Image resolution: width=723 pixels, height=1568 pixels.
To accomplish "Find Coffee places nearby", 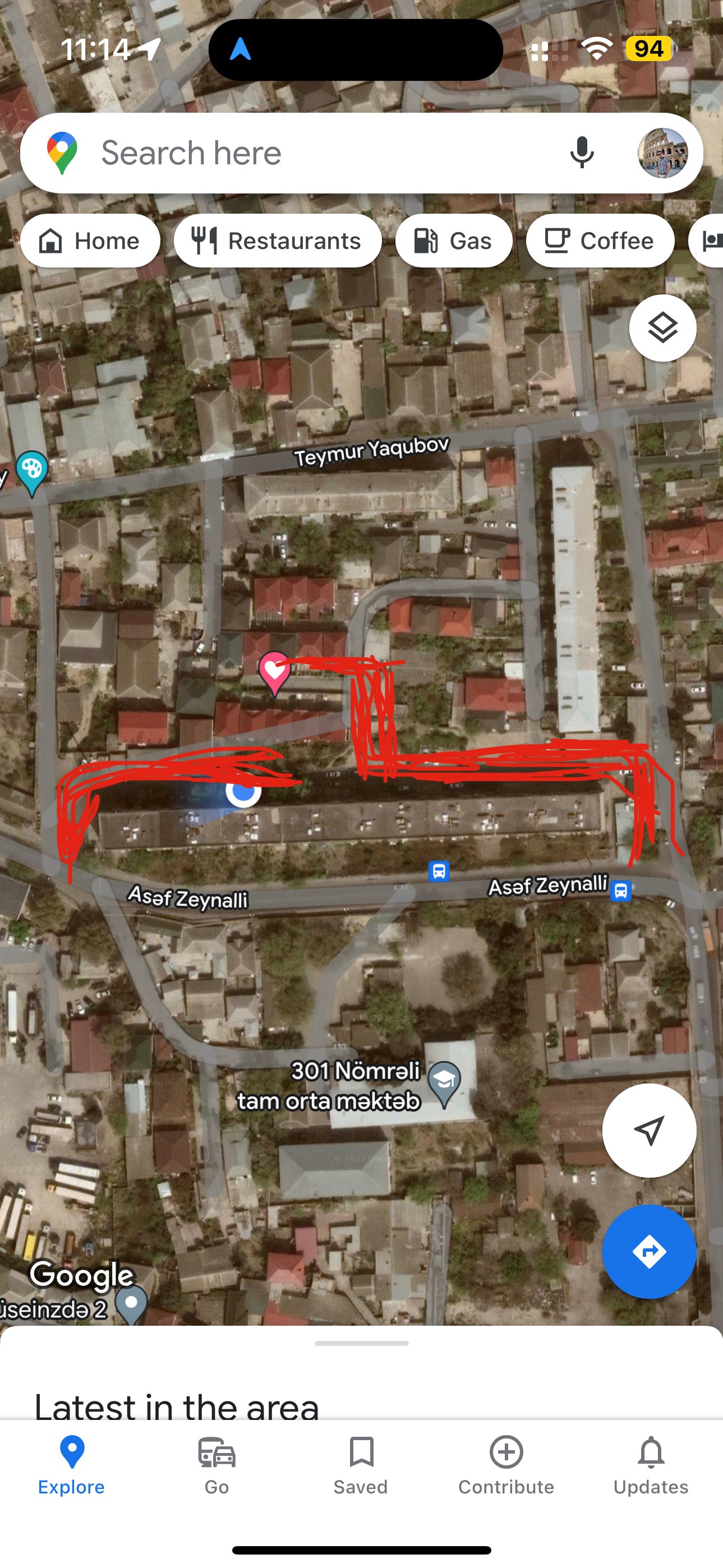I will pos(600,241).
